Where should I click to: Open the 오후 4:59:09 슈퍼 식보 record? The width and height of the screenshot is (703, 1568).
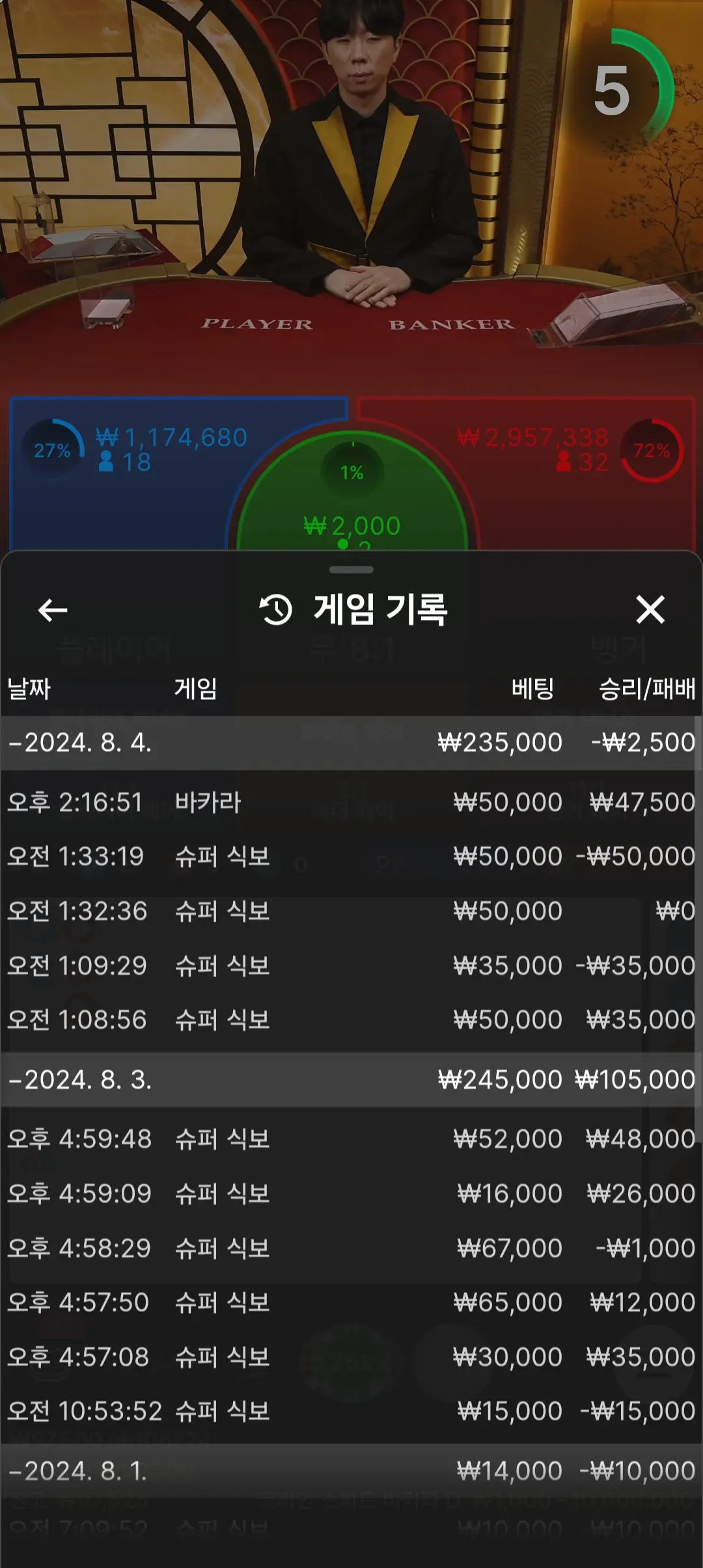351,1194
